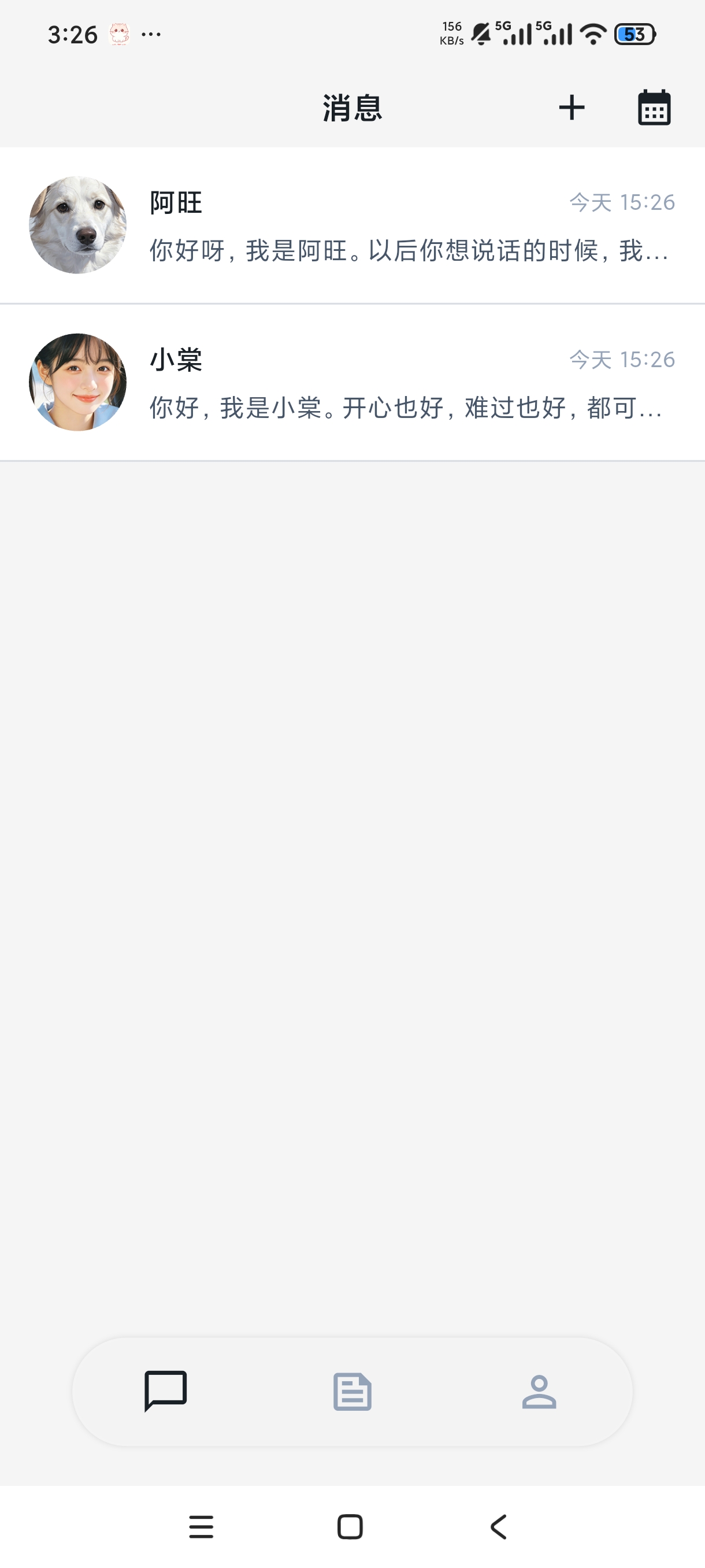Open the chat with 小棠

tap(352, 382)
